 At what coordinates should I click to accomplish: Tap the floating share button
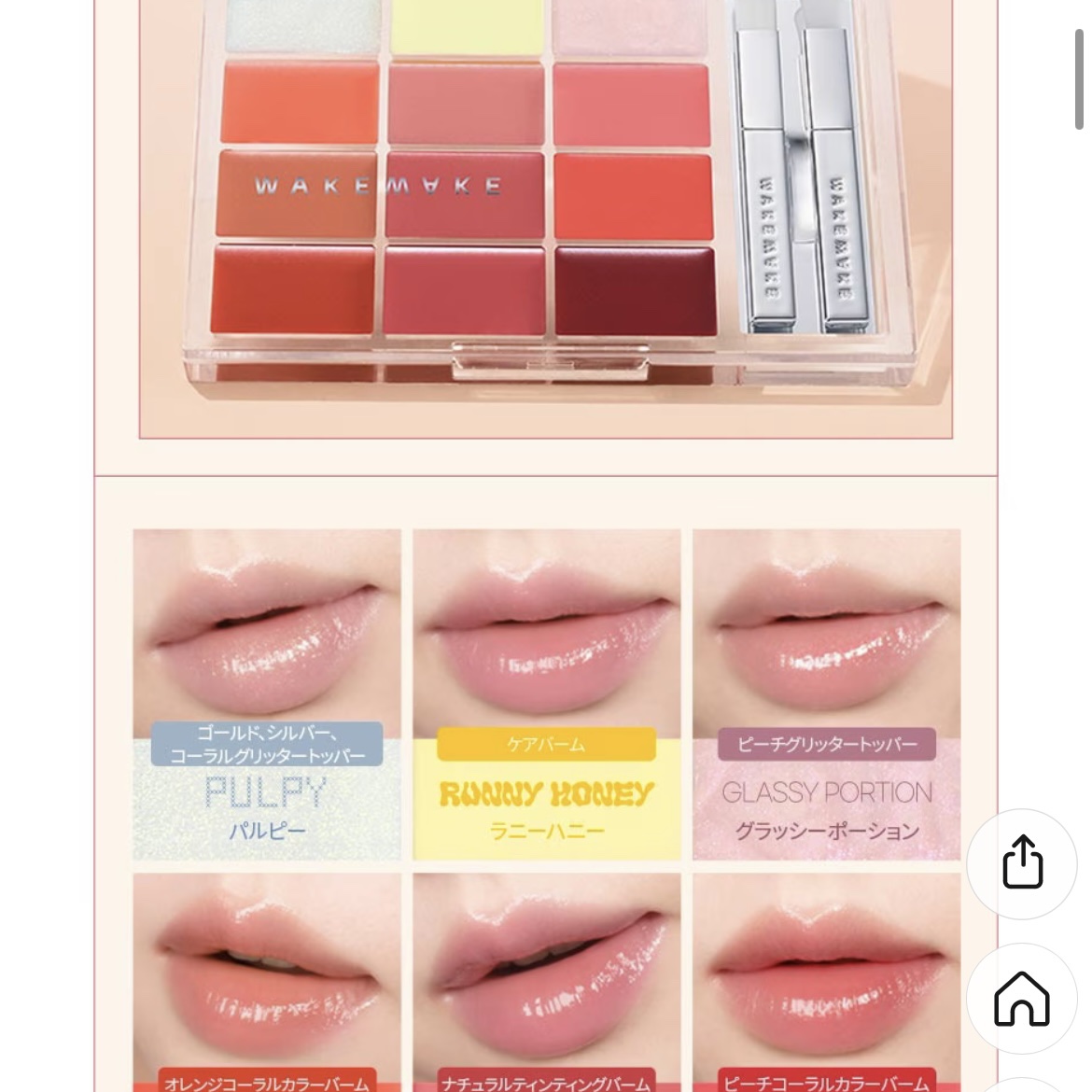pos(1022,863)
